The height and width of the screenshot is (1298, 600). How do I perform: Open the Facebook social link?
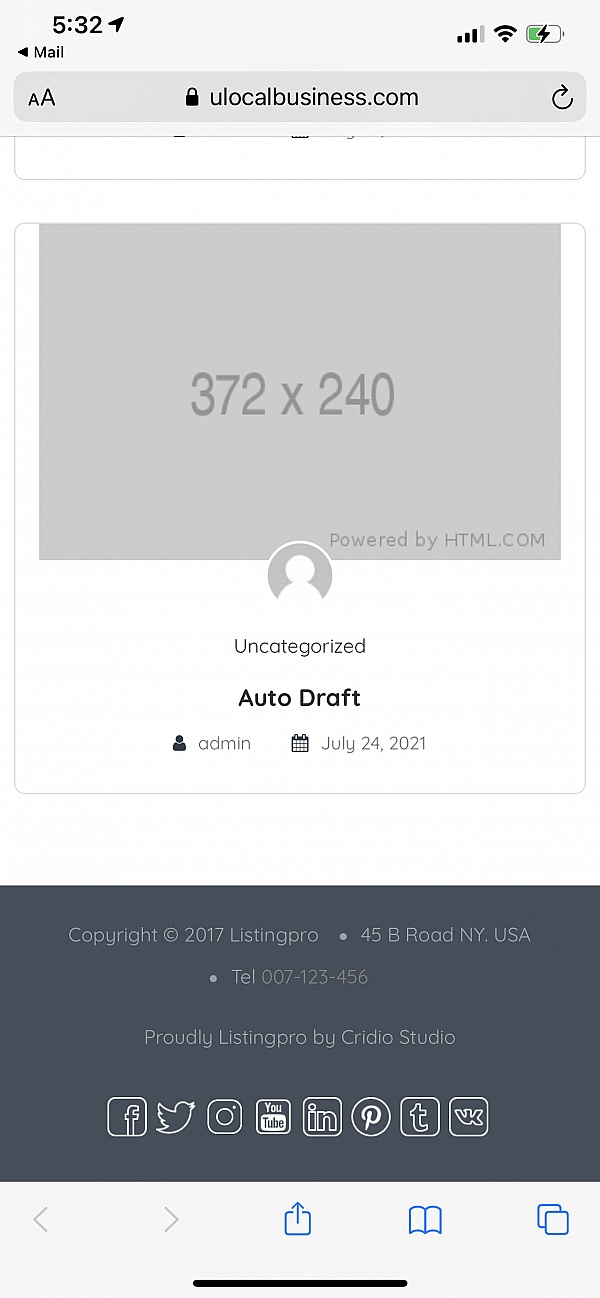click(127, 1117)
